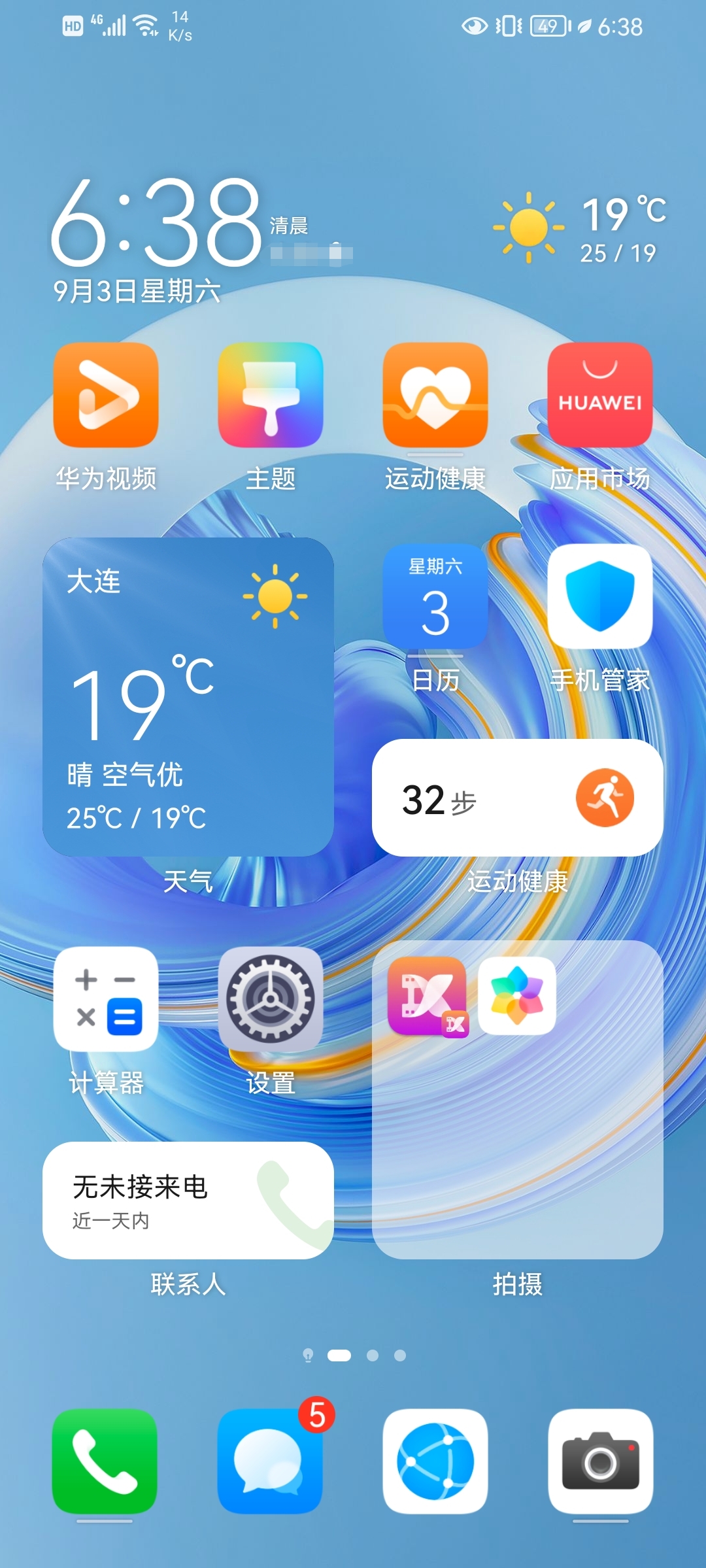Viewport: 706px width, 1568px height.
Task: Open the gallery icon inside 拍摄 folder
Action: point(516,997)
